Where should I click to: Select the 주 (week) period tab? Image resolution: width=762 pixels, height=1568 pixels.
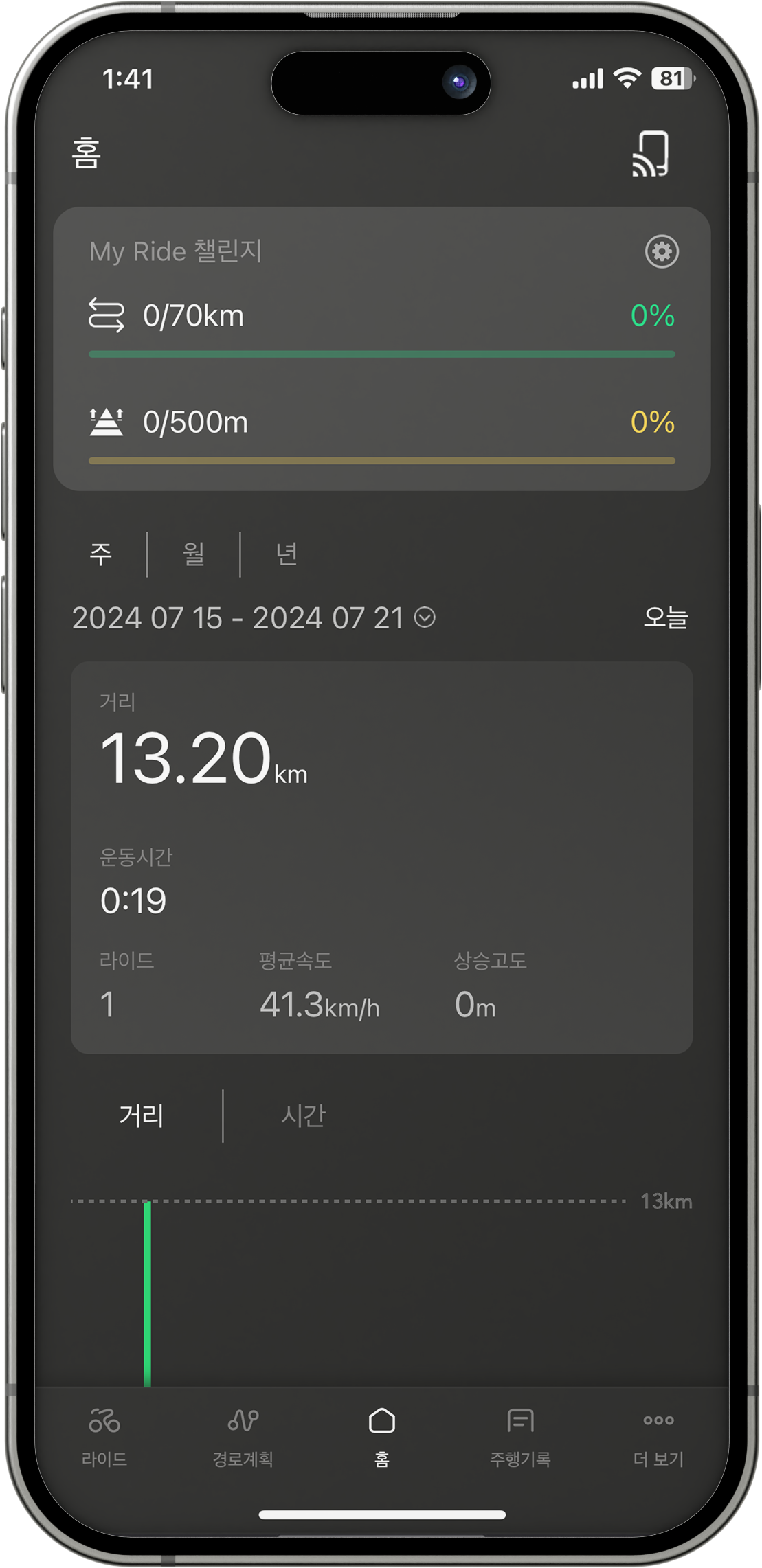click(101, 554)
